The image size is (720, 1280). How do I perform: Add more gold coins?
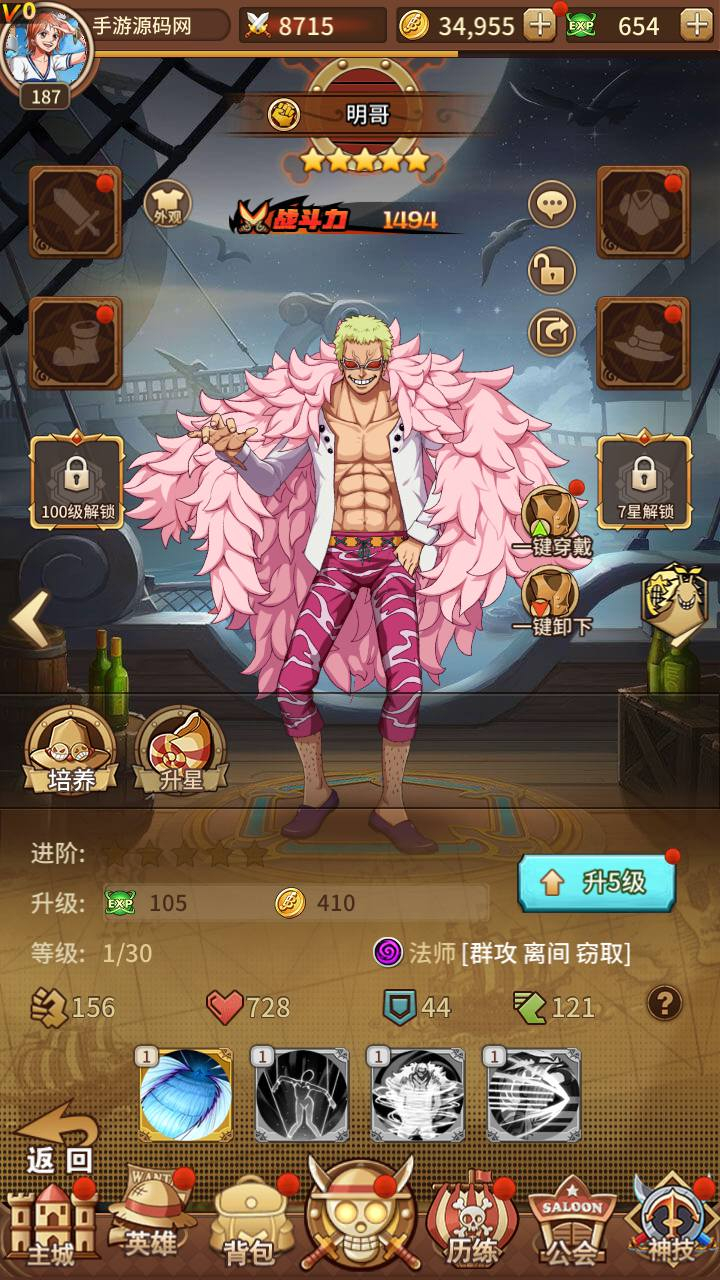[x=540, y=25]
